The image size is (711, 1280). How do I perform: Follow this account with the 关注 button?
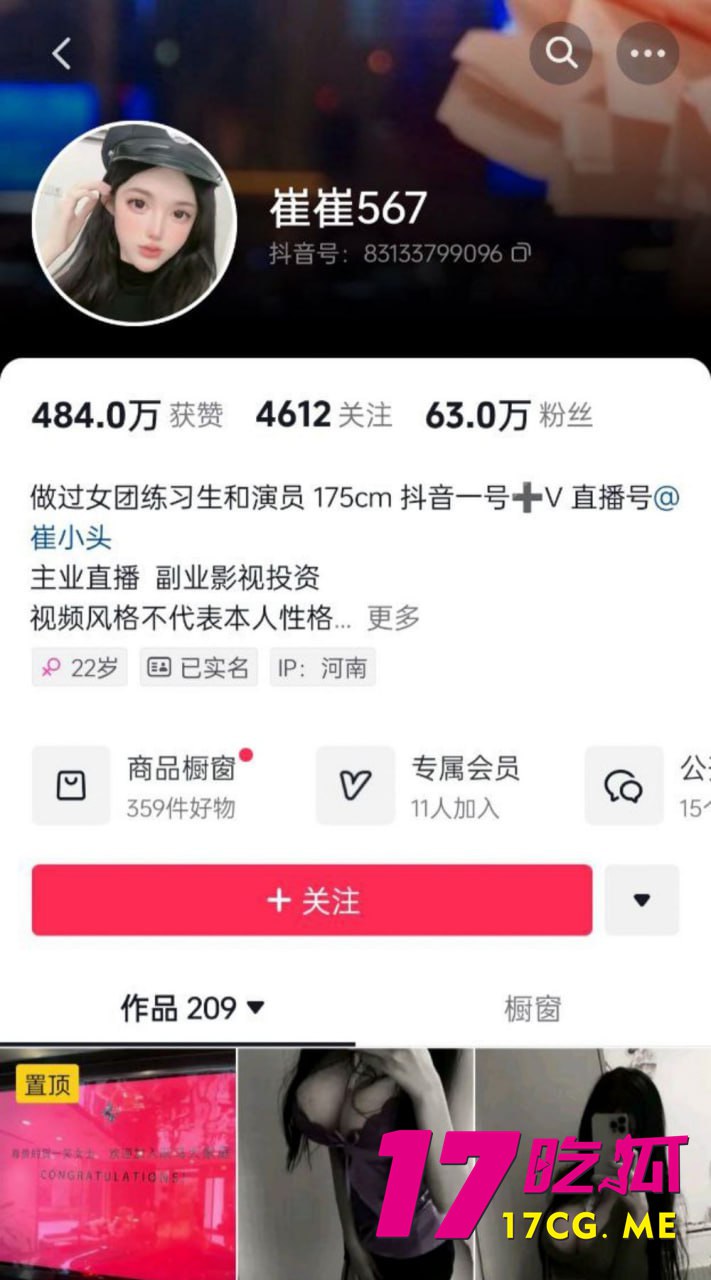(312, 901)
